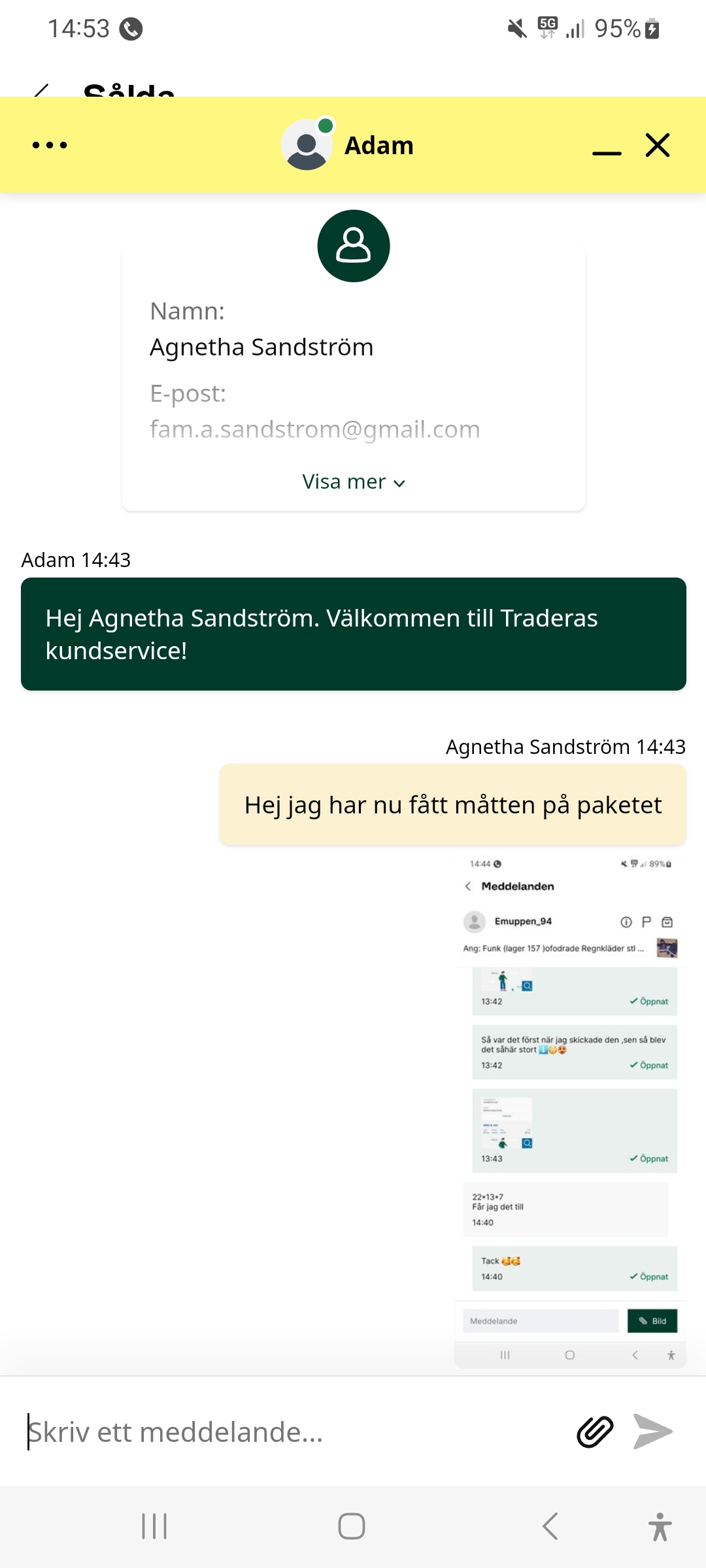Expand contact details with Visa mer
Image resolution: width=706 pixels, height=1568 pixels.
click(353, 482)
